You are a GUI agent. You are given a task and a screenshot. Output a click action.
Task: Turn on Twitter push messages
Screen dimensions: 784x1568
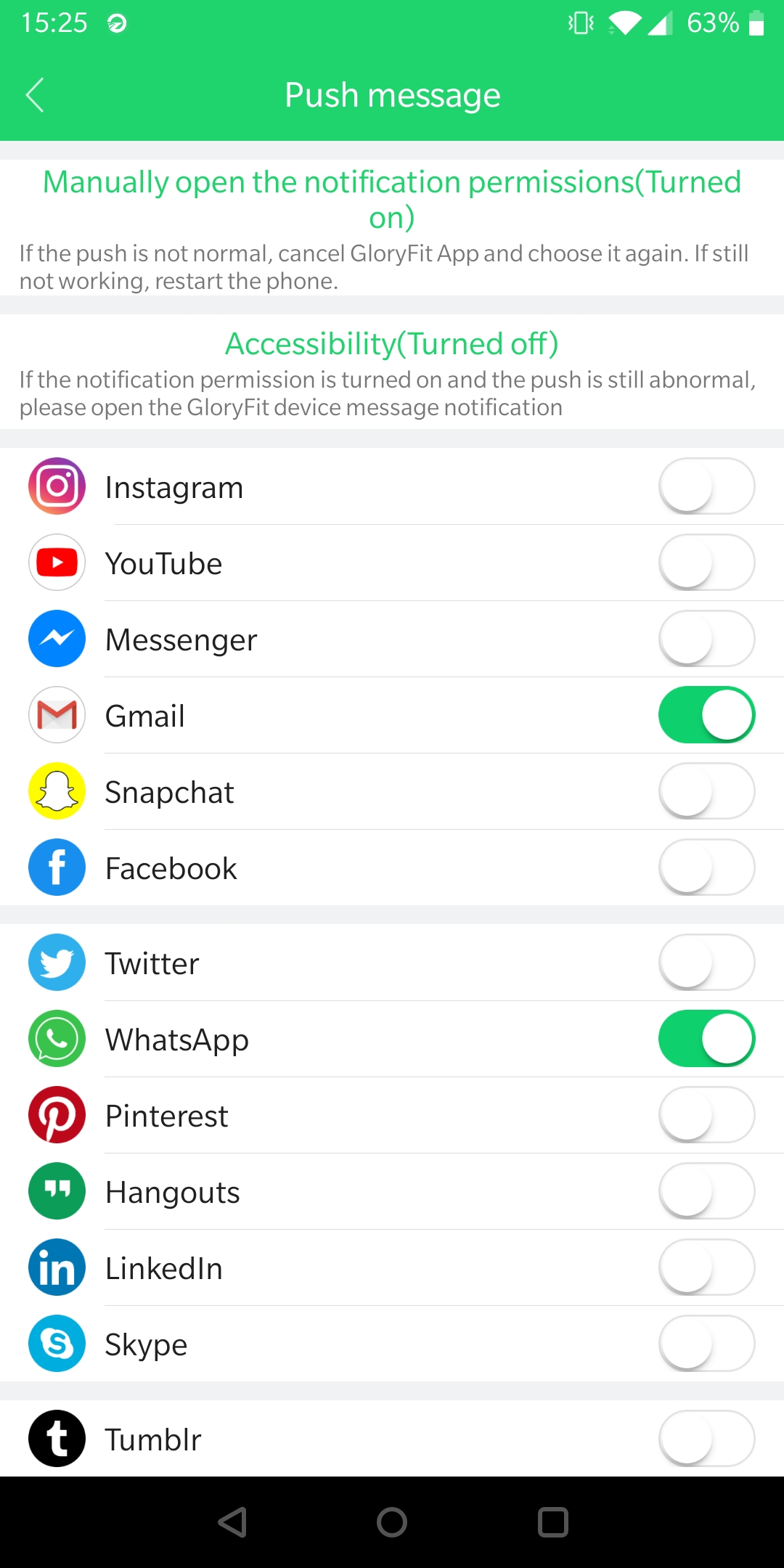pyautogui.click(x=706, y=962)
